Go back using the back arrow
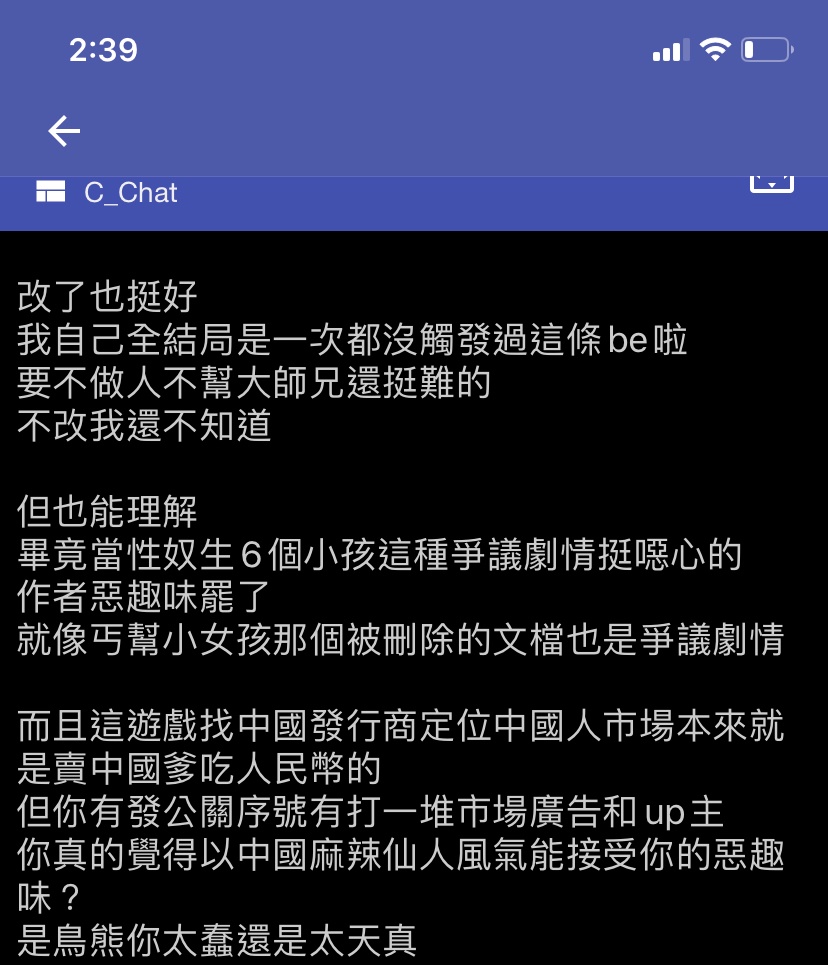Screen dimensions: 828x965 click(x=64, y=130)
